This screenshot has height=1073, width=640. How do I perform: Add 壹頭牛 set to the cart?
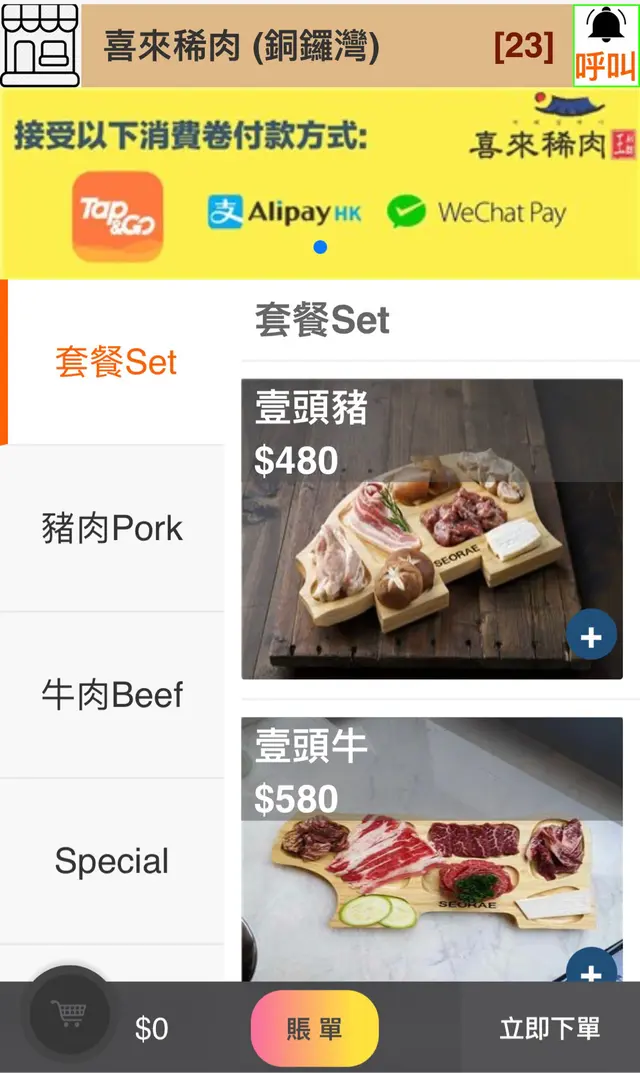[x=591, y=970]
